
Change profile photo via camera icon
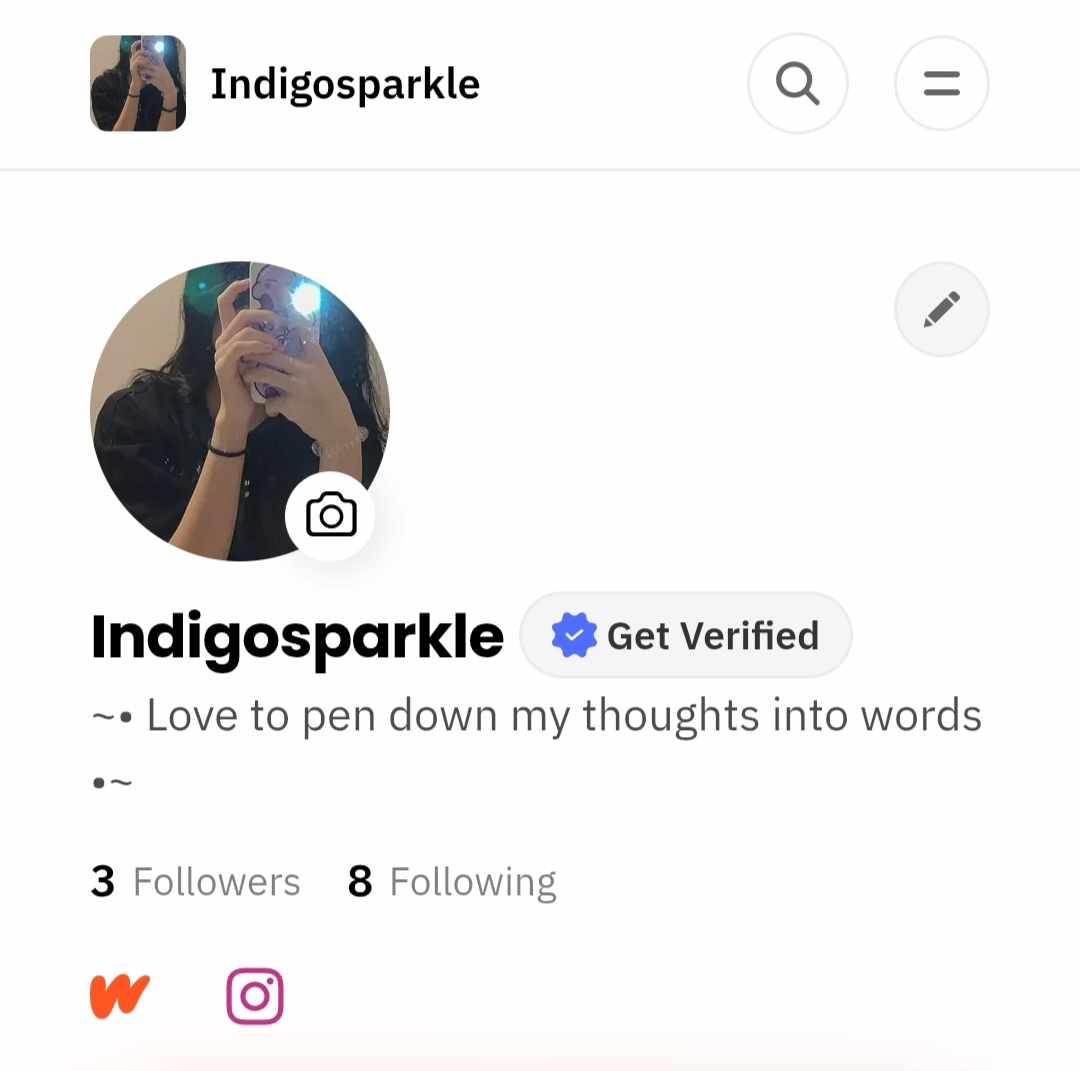331,516
